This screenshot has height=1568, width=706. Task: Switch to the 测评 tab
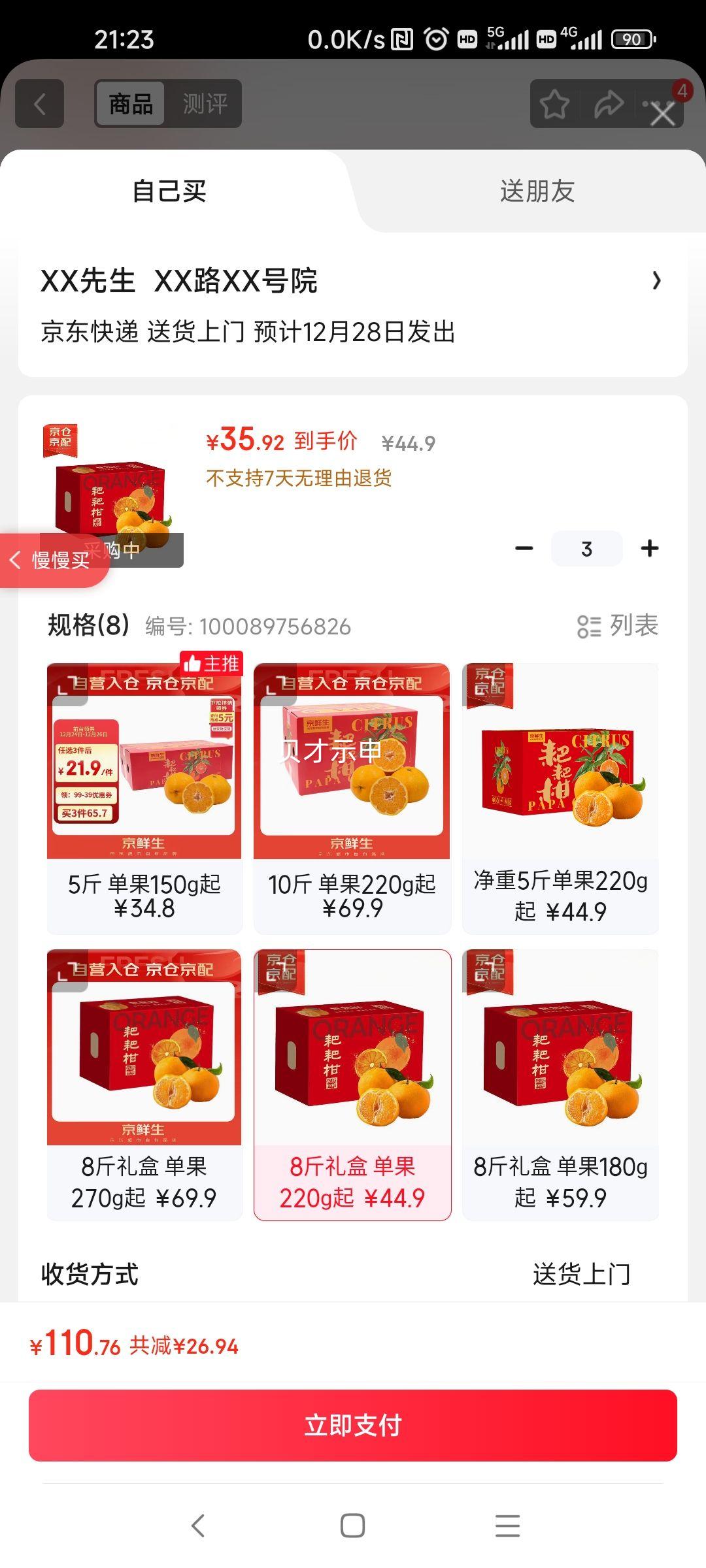(x=205, y=103)
